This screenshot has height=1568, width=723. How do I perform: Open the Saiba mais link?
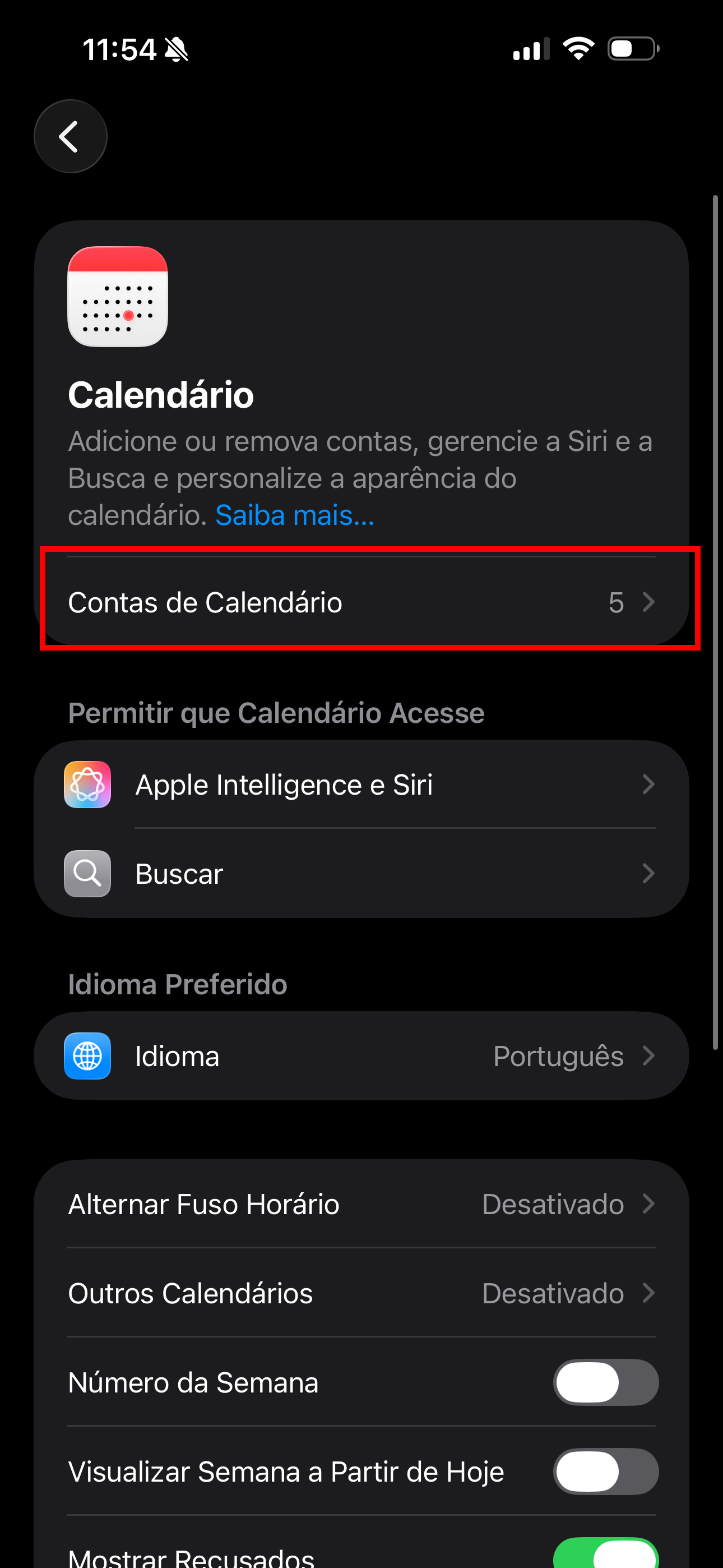click(295, 515)
